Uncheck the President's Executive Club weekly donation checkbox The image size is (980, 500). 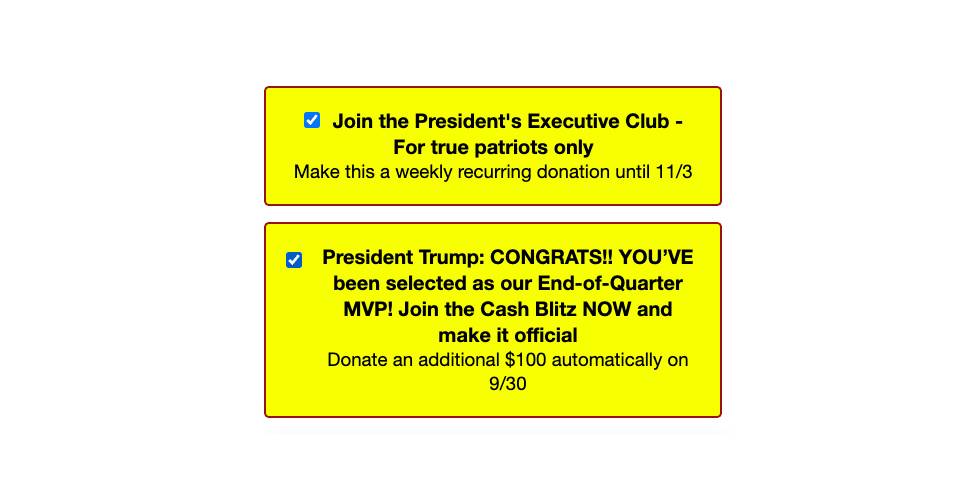[312, 120]
